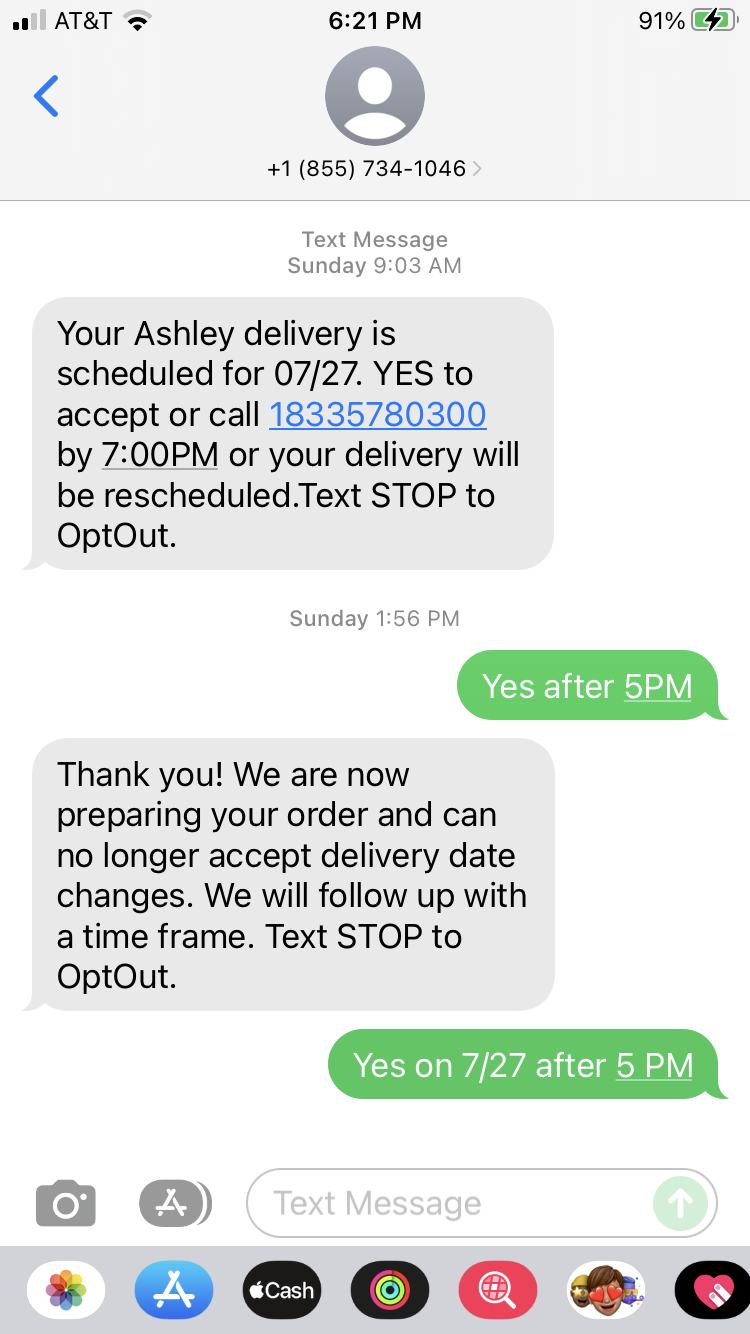Open the Digital Touch heart app
This screenshot has height=1334, width=750.
[x=712, y=1290]
